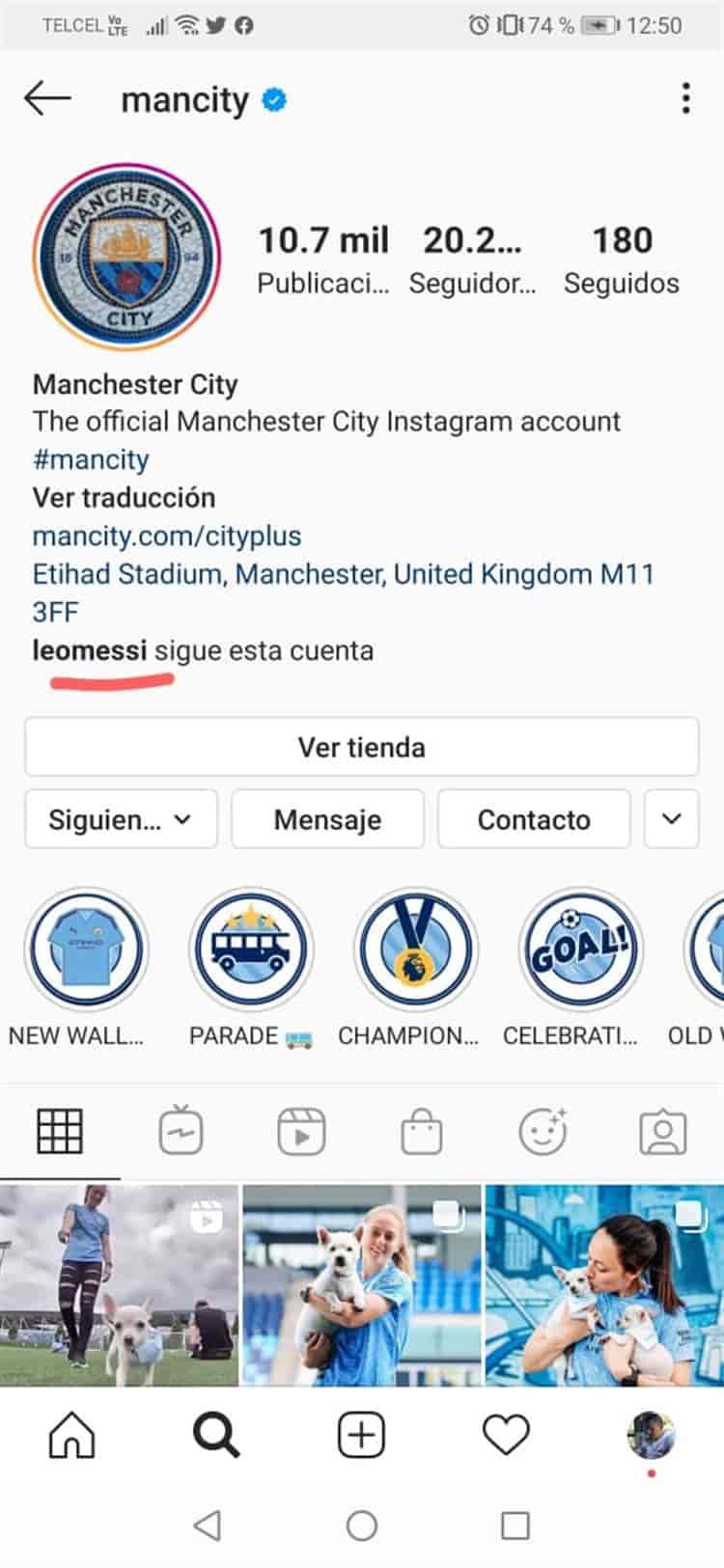Send a Mensaje to mancity
724x1568 pixels.
(327, 819)
